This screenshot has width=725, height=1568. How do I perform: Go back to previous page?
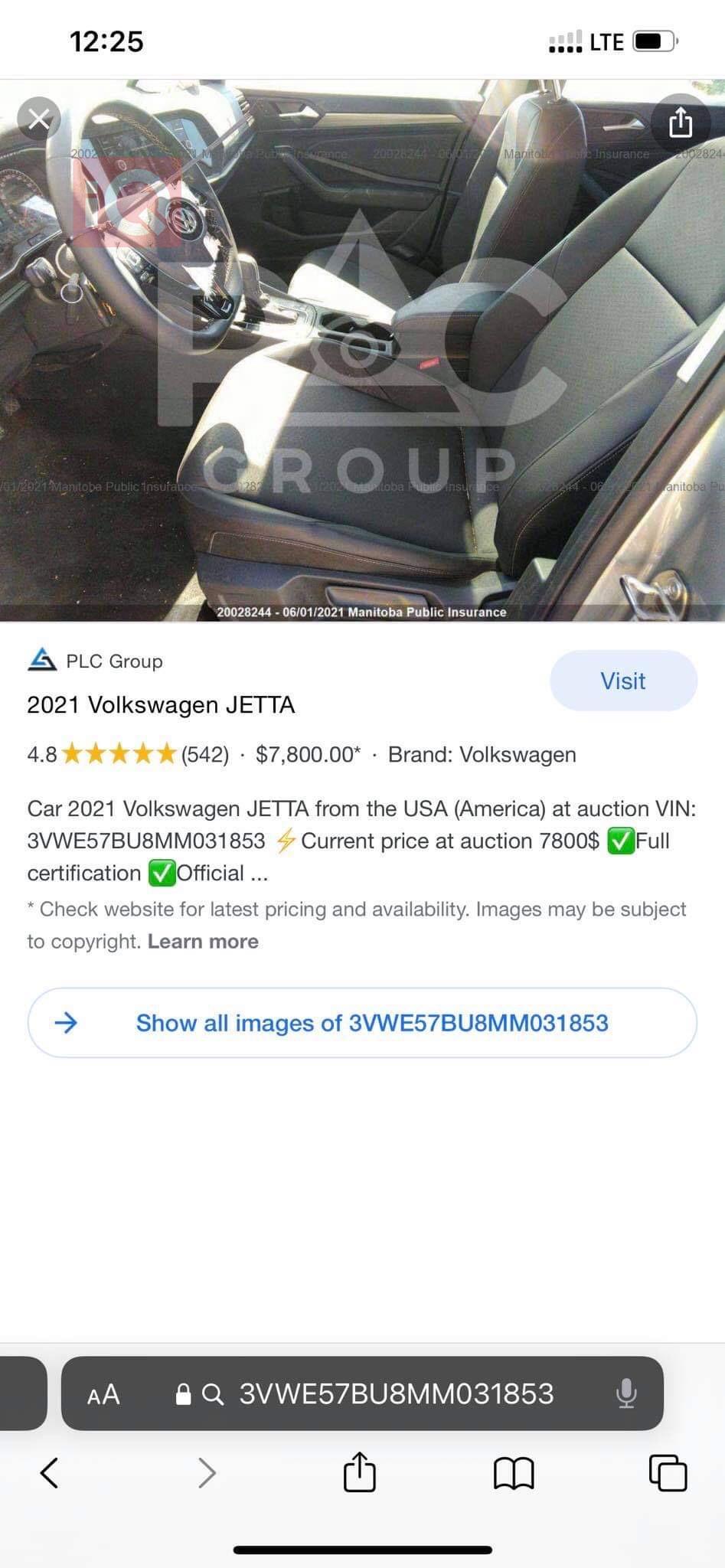pyautogui.click(x=50, y=1472)
